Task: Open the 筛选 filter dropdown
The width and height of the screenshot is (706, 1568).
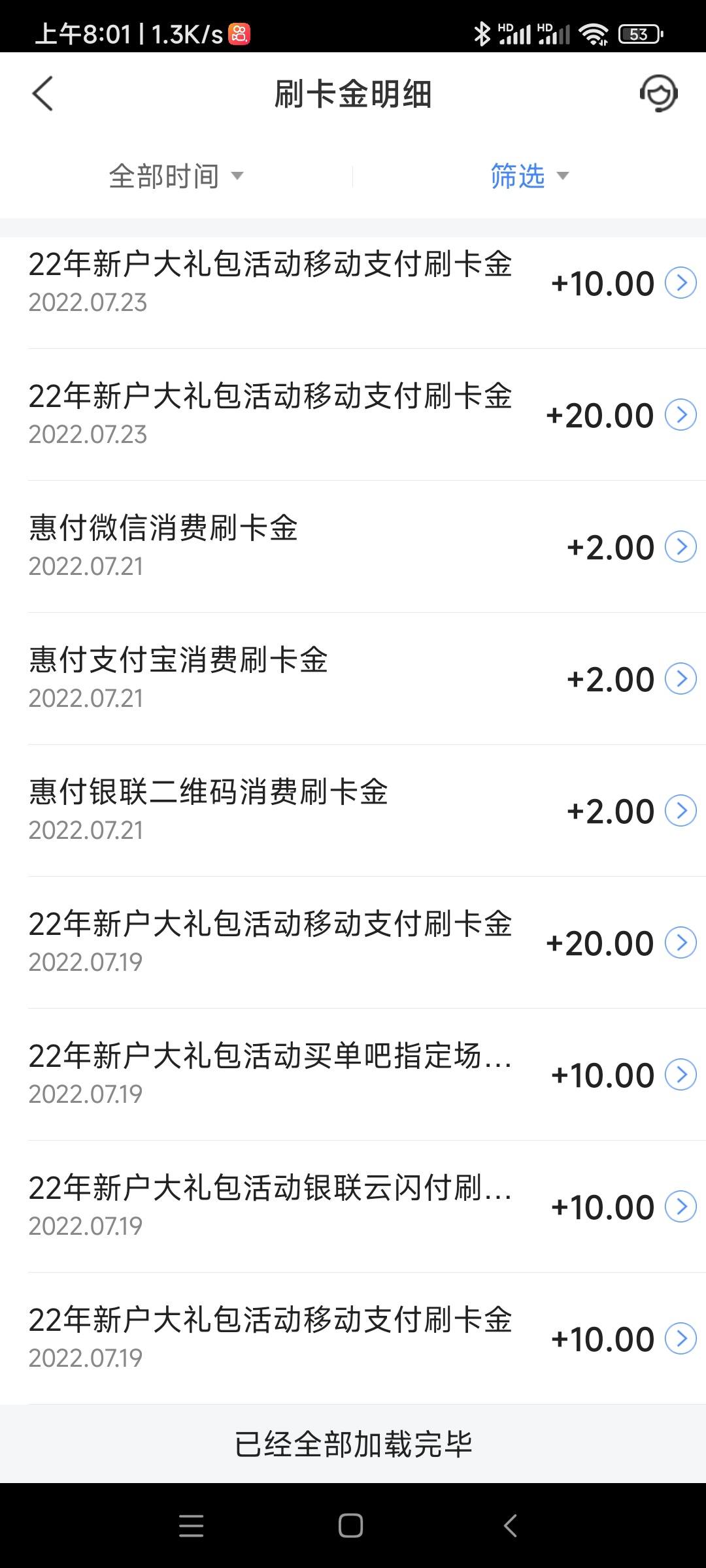Action: [529, 176]
